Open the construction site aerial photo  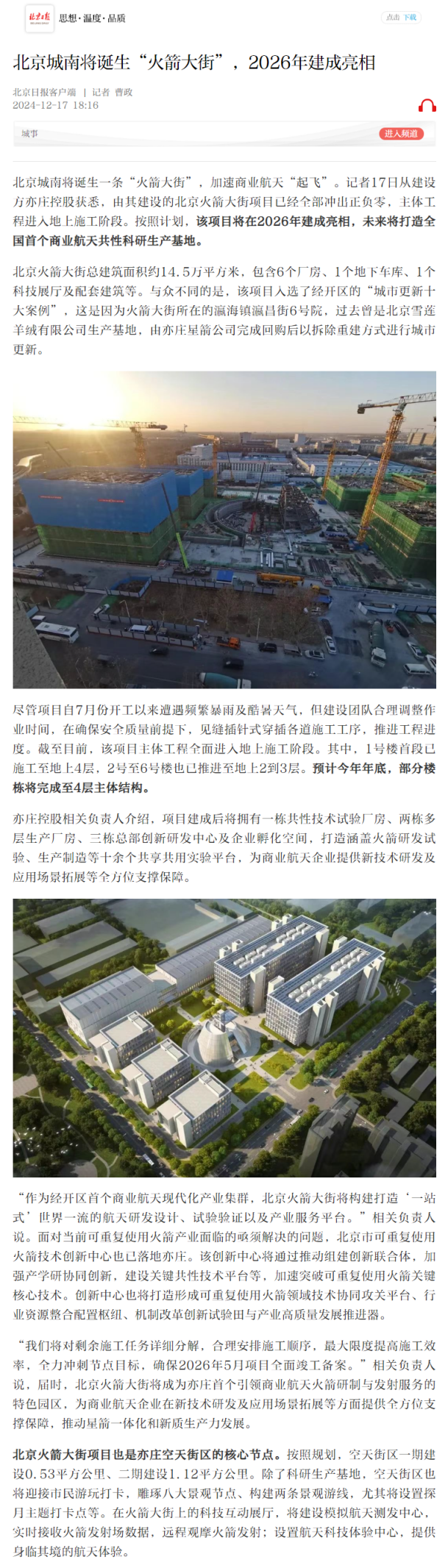[224, 530]
